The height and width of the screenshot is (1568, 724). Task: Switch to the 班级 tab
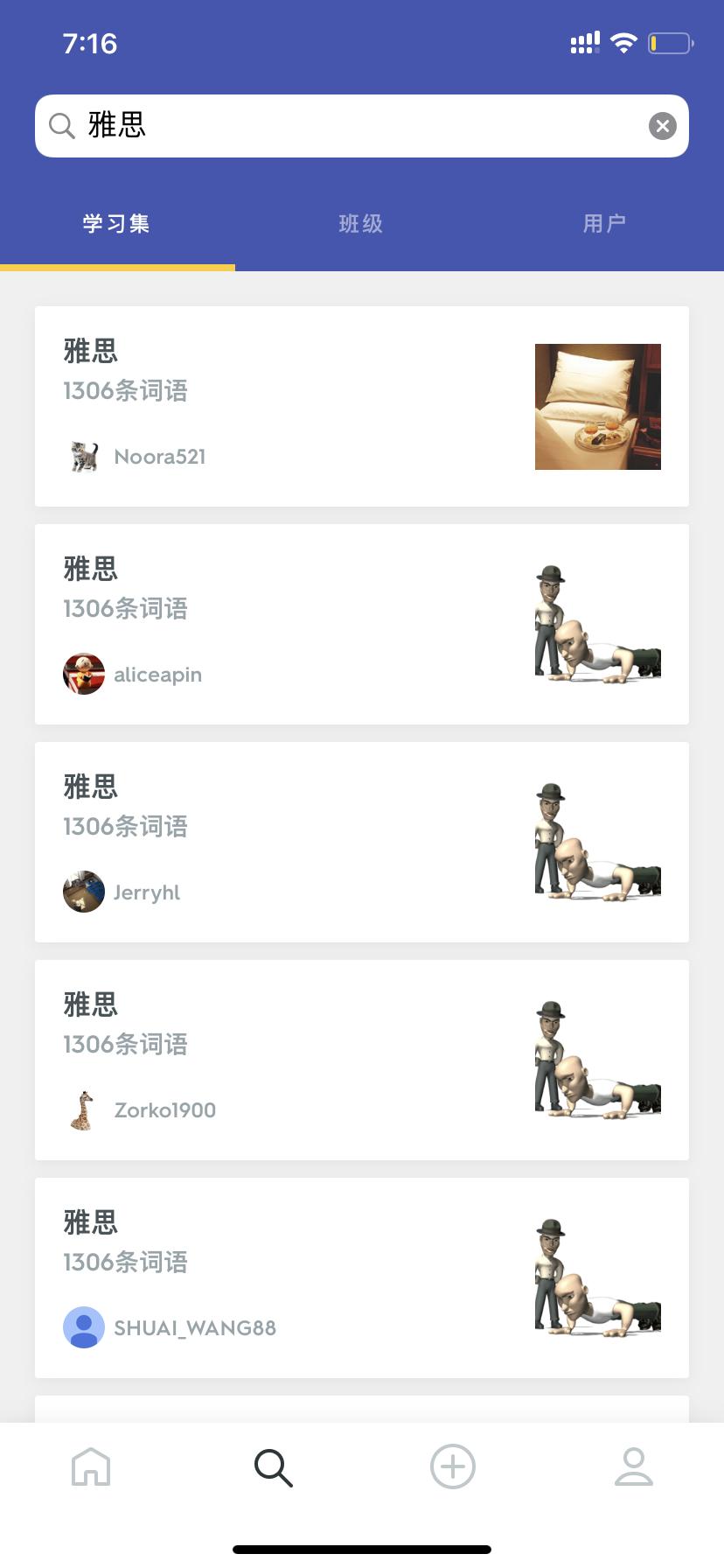[x=360, y=223]
